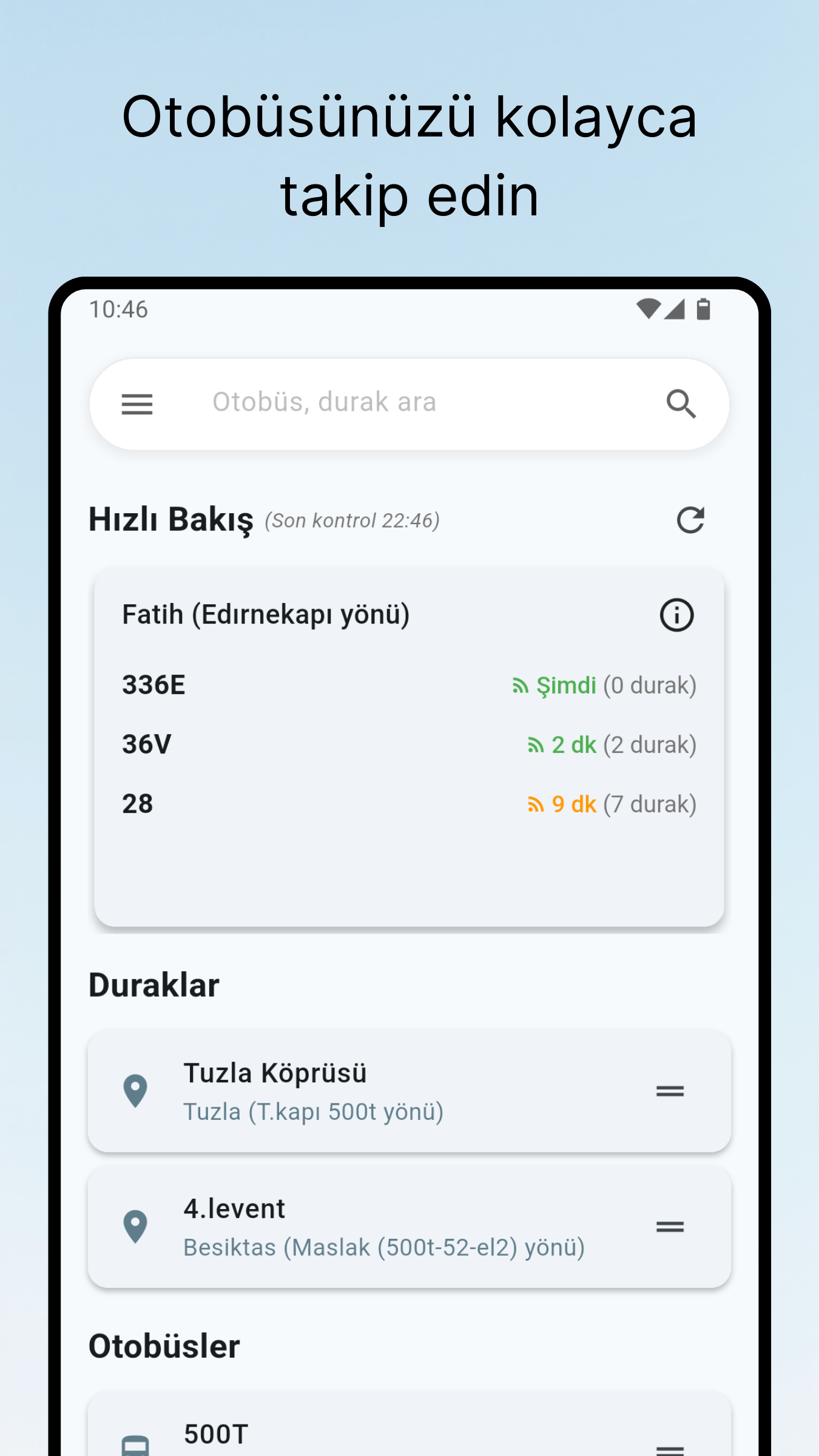The height and width of the screenshot is (1456, 819).
Task: Tap the search magnifier icon
Action: click(682, 403)
